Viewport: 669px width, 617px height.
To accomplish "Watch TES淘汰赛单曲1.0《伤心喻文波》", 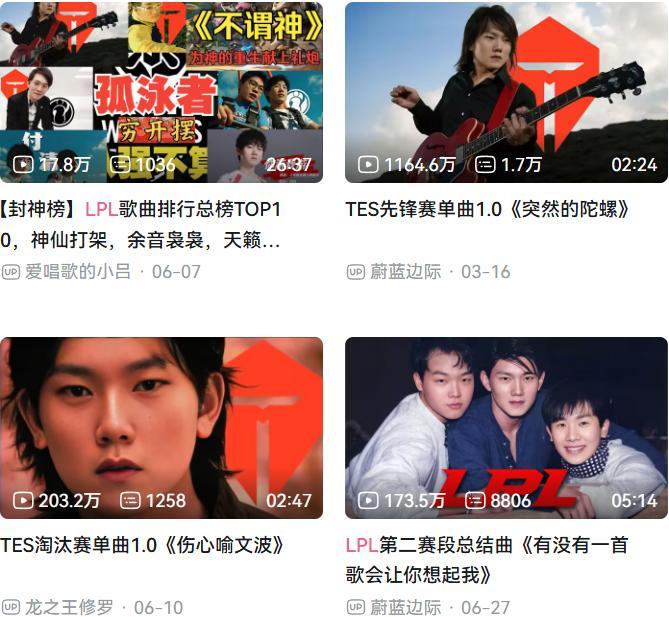I will [161, 428].
